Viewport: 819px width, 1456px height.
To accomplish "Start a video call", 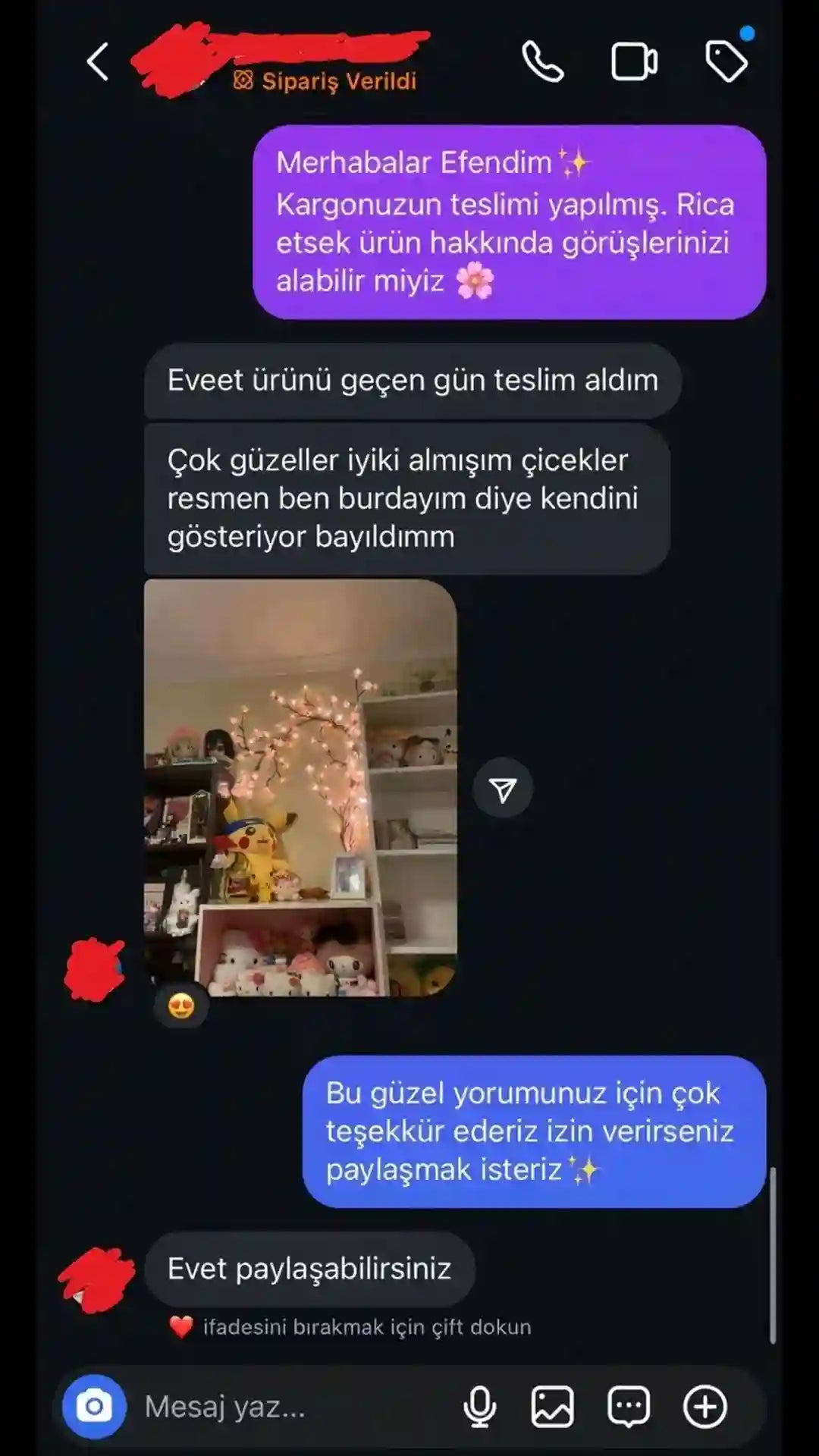I will pos(634,62).
